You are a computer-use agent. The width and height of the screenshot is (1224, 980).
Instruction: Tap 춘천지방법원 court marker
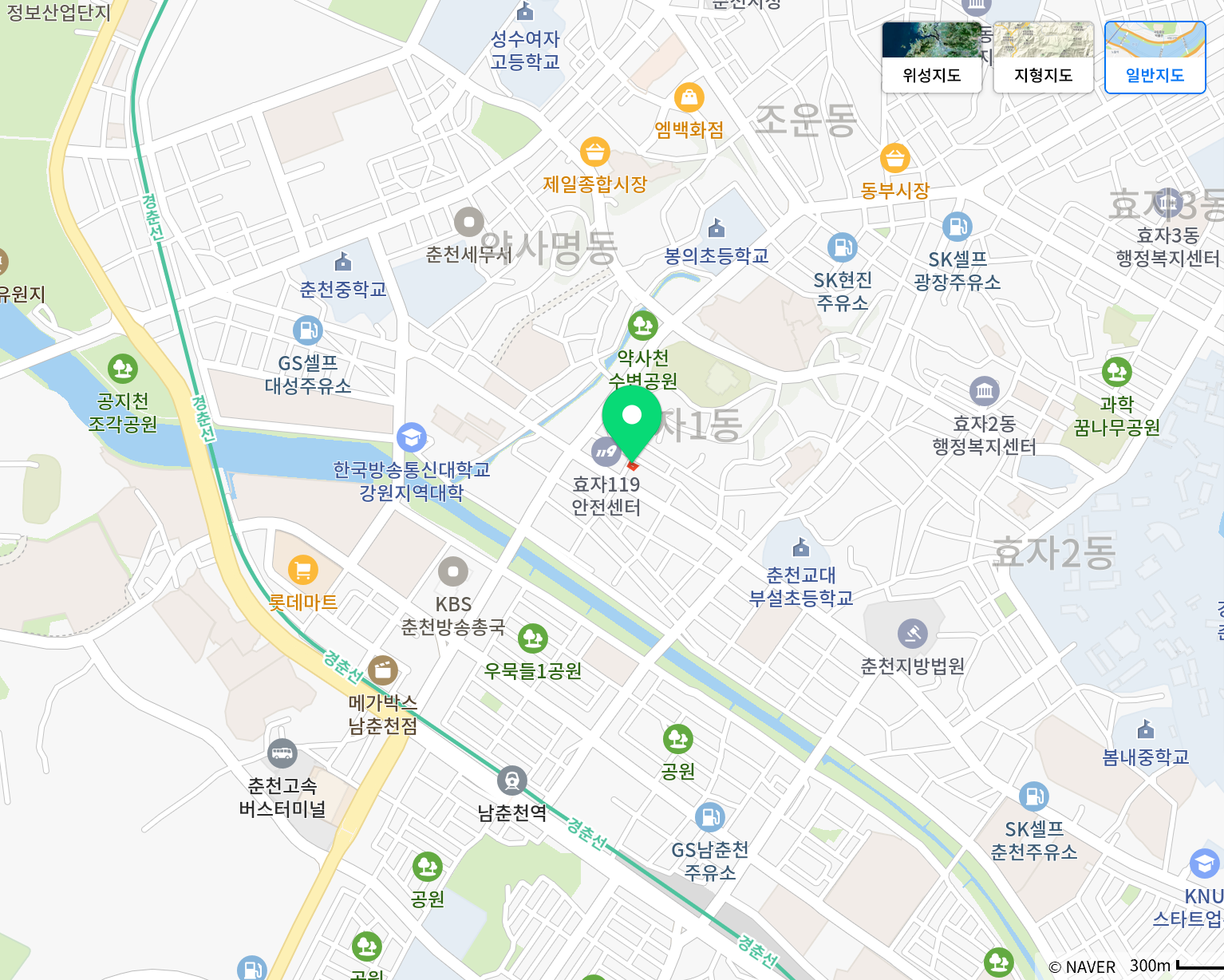912,634
